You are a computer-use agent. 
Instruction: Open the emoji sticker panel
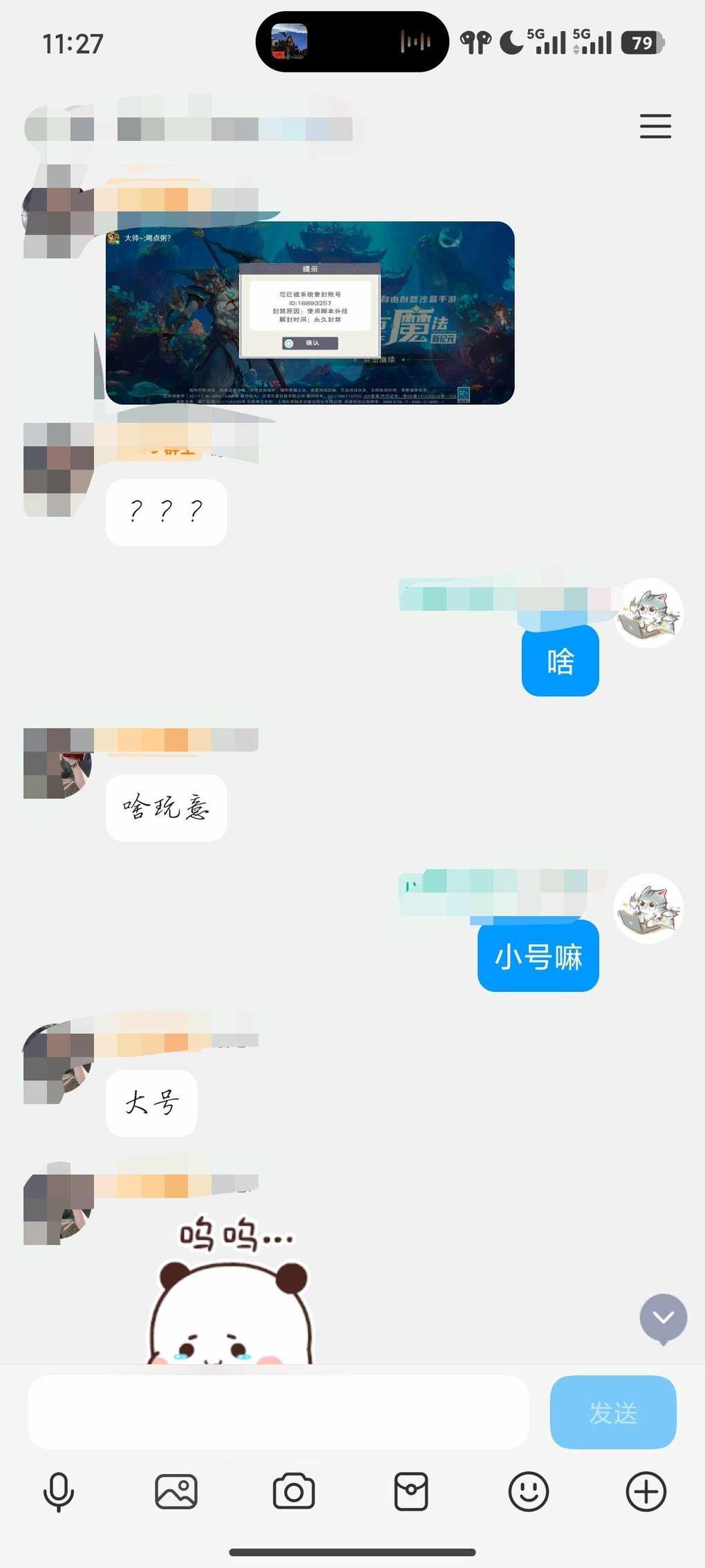click(x=529, y=1492)
